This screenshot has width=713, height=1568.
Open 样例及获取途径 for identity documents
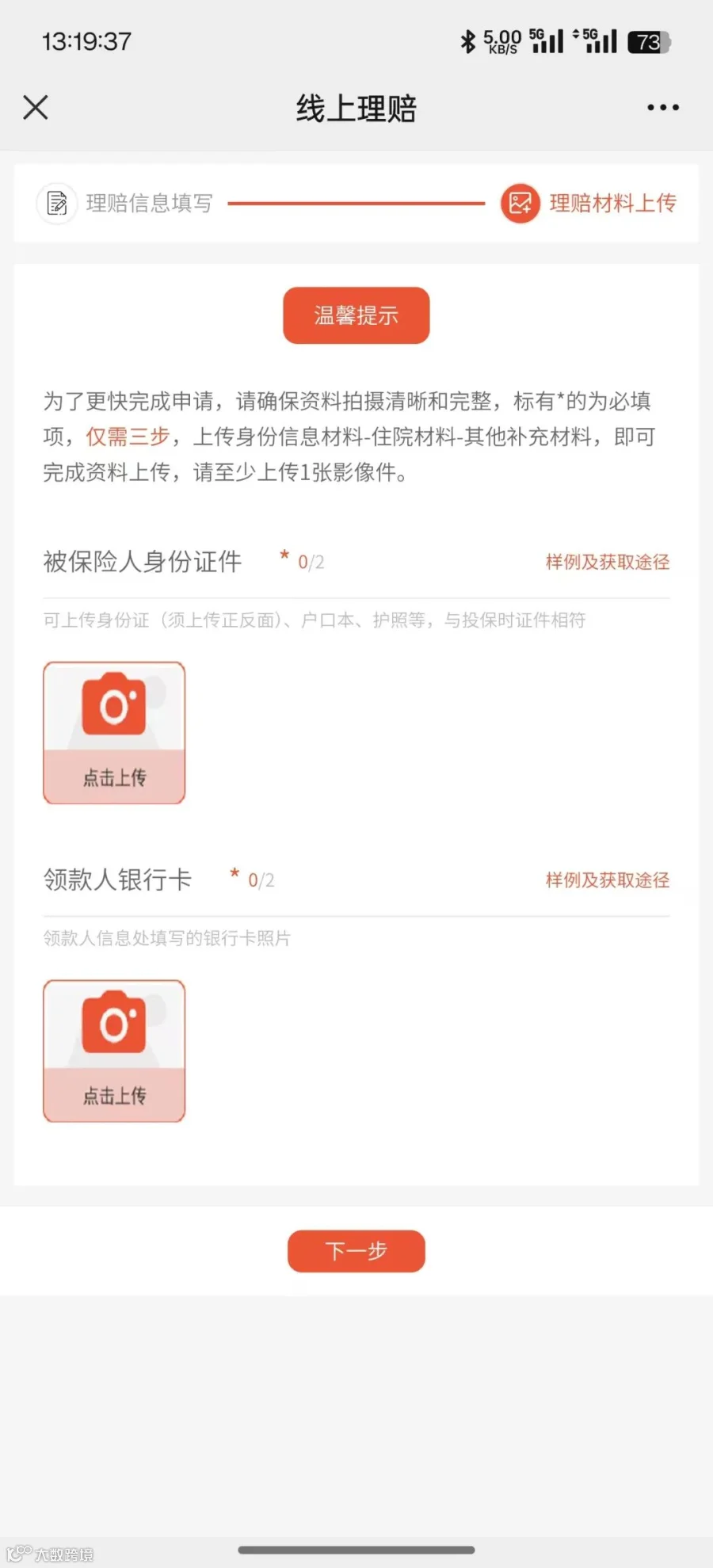(607, 562)
